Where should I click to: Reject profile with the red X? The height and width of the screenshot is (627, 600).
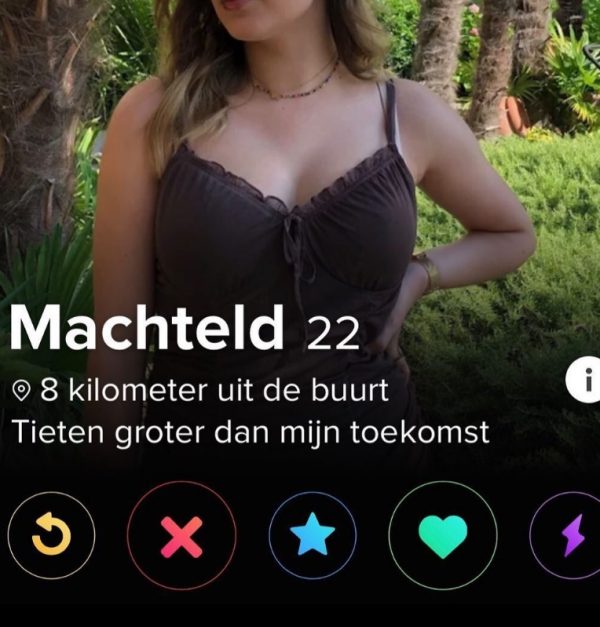coord(181,536)
